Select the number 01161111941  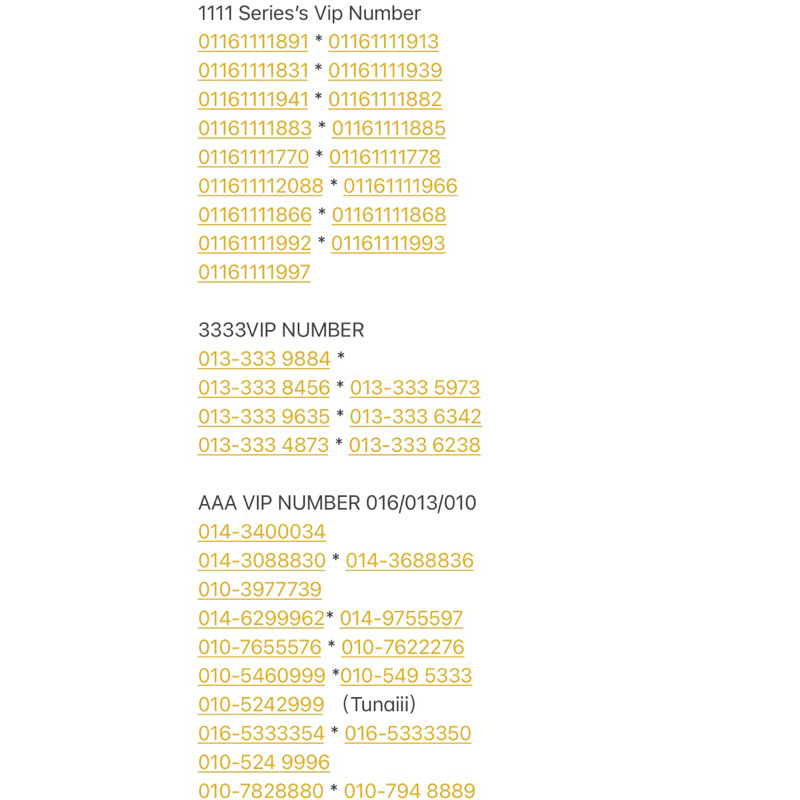coord(253,99)
